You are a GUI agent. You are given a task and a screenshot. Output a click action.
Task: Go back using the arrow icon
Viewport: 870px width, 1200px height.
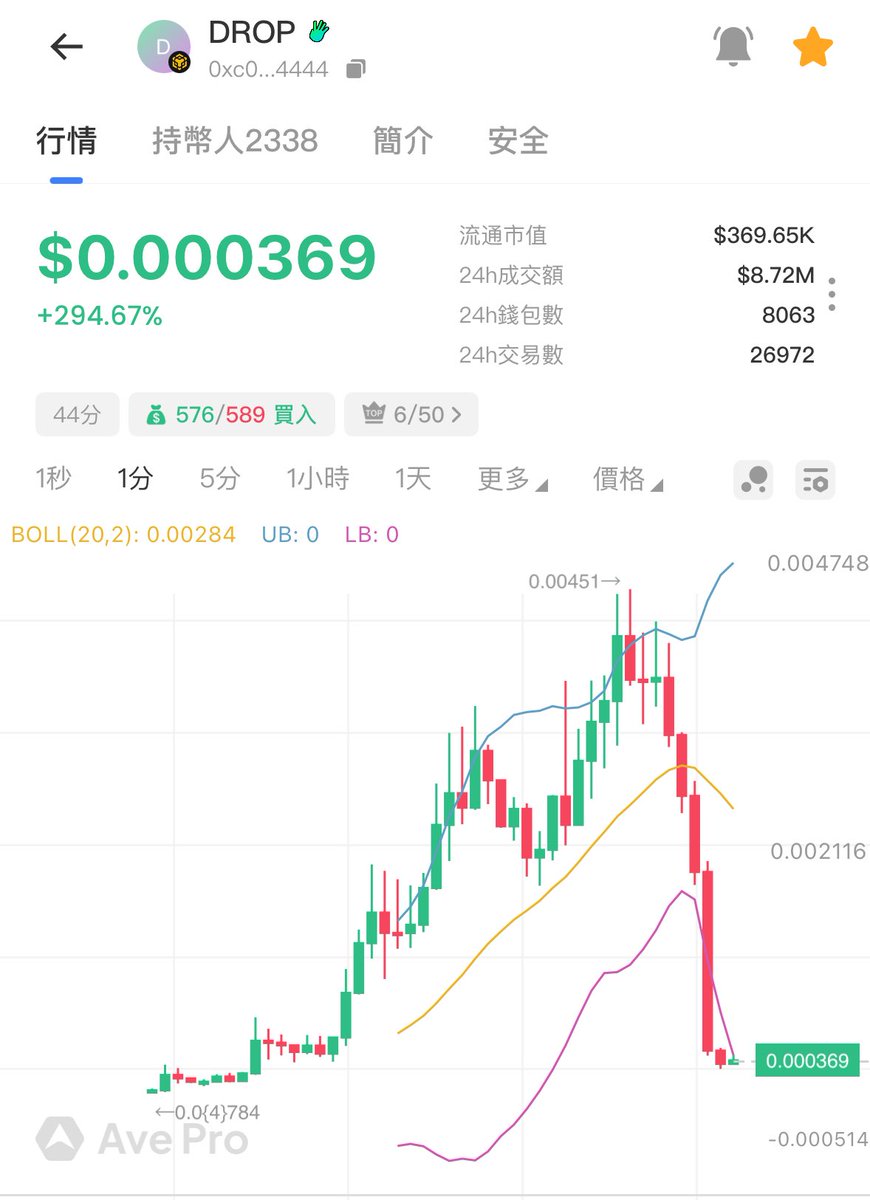[x=66, y=46]
